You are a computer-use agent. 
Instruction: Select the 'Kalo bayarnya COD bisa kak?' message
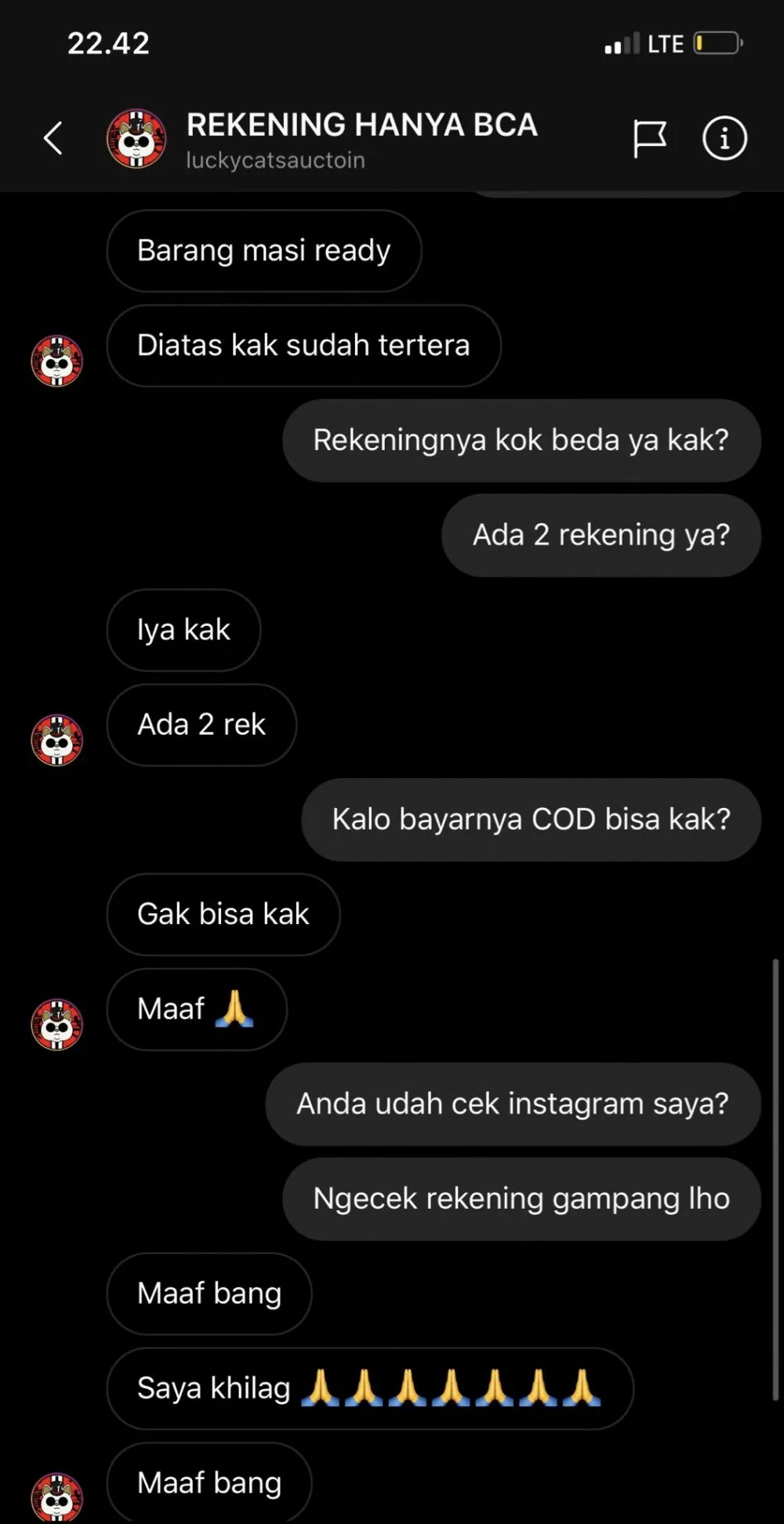click(x=530, y=819)
